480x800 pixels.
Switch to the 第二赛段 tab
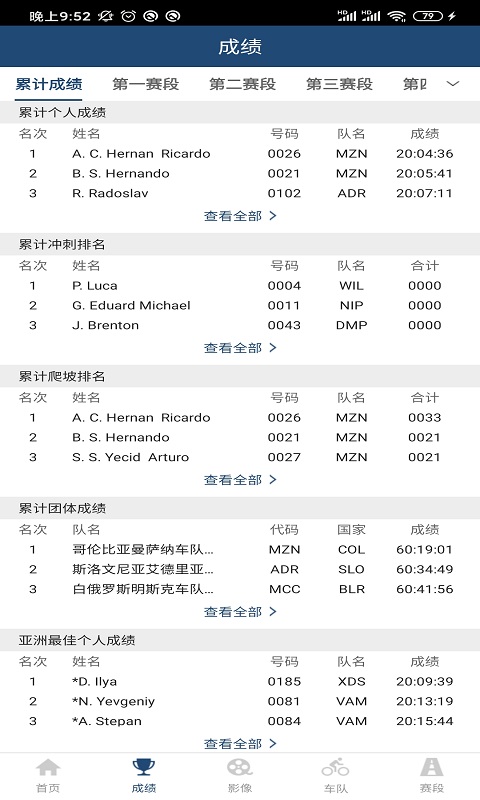click(x=242, y=84)
